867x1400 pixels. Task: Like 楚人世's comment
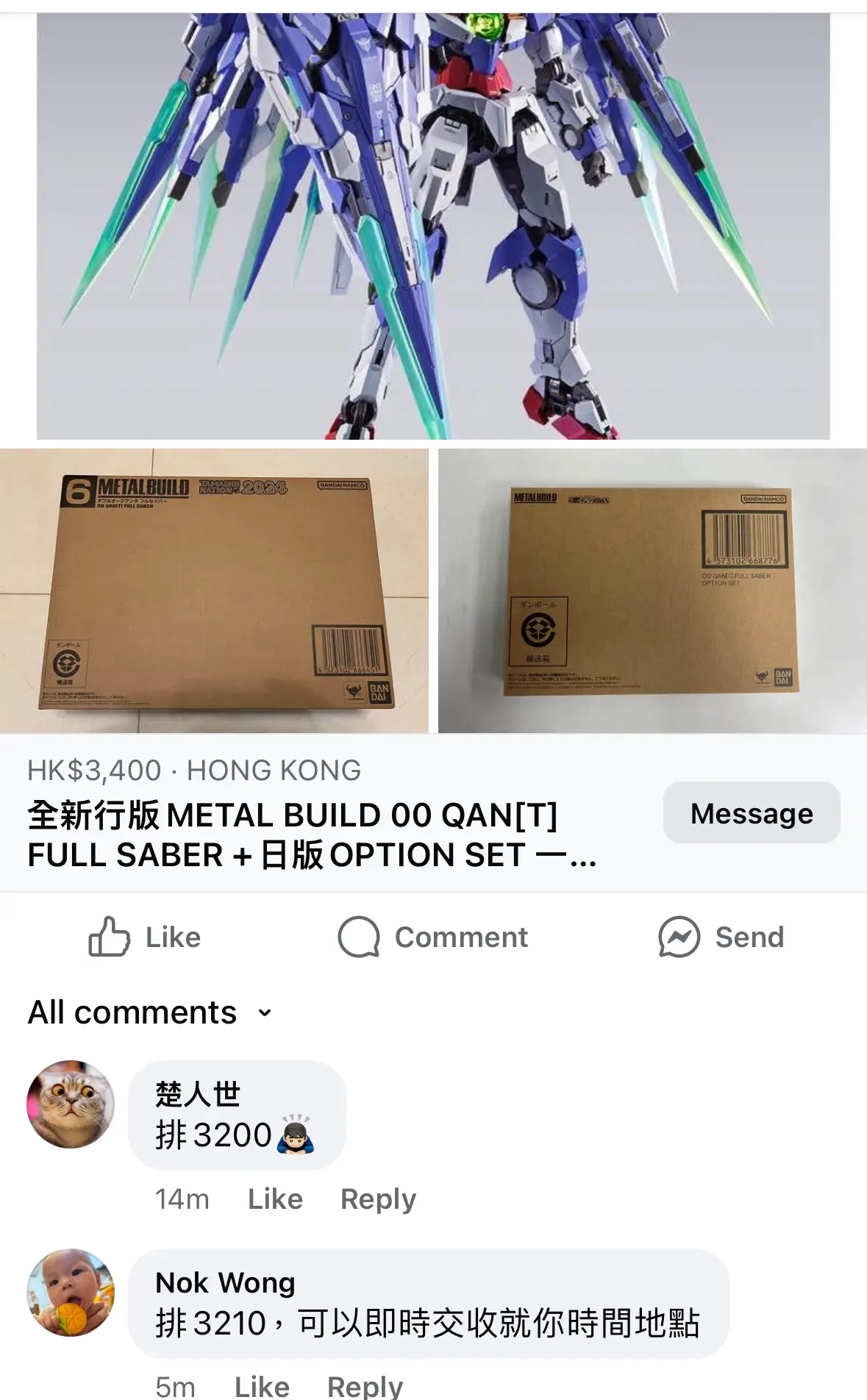click(x=275, y=1199)
